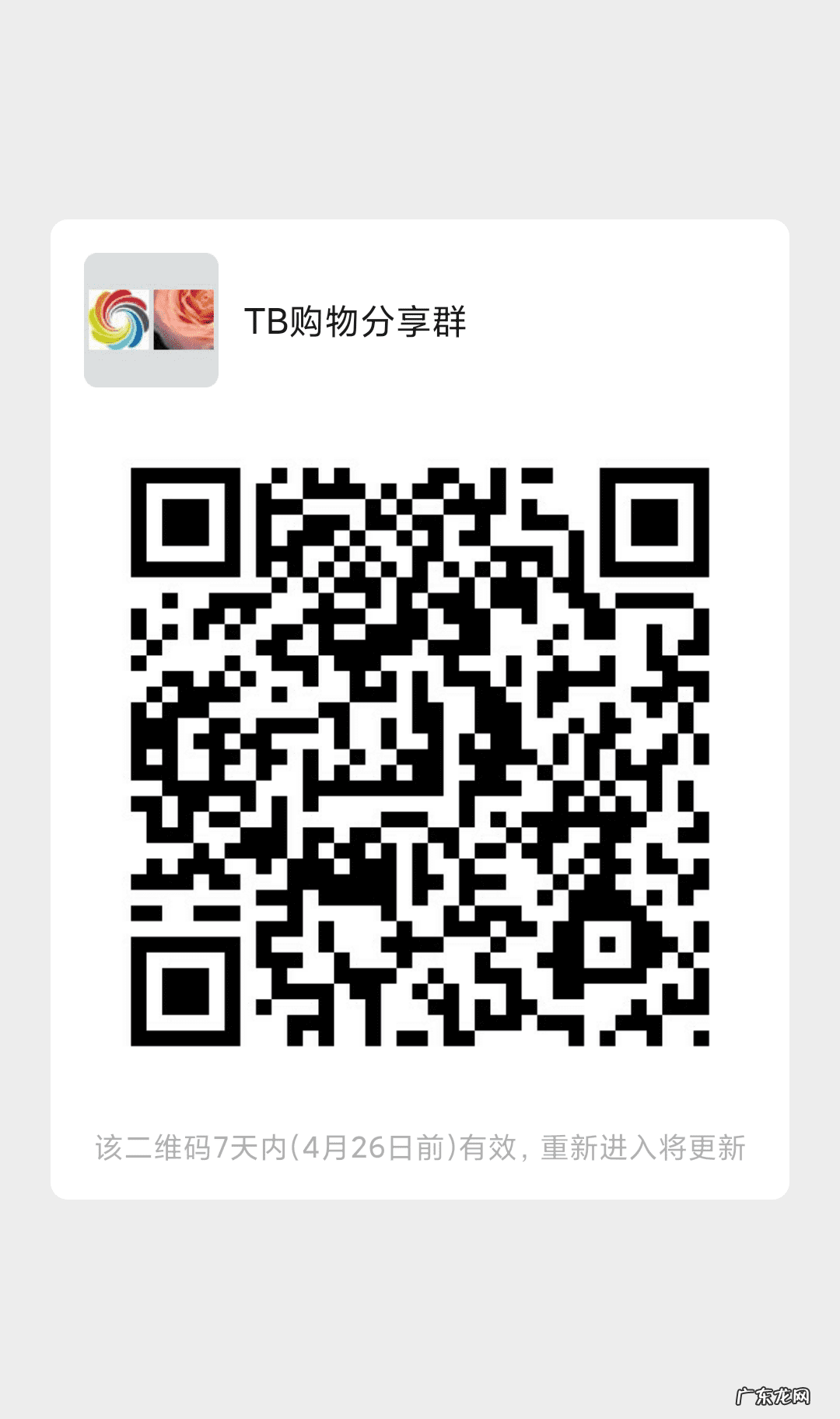This screenshot has width=840, height=1419.
Task: Click the rose image inside the group avatar
Action: (182, 319)
